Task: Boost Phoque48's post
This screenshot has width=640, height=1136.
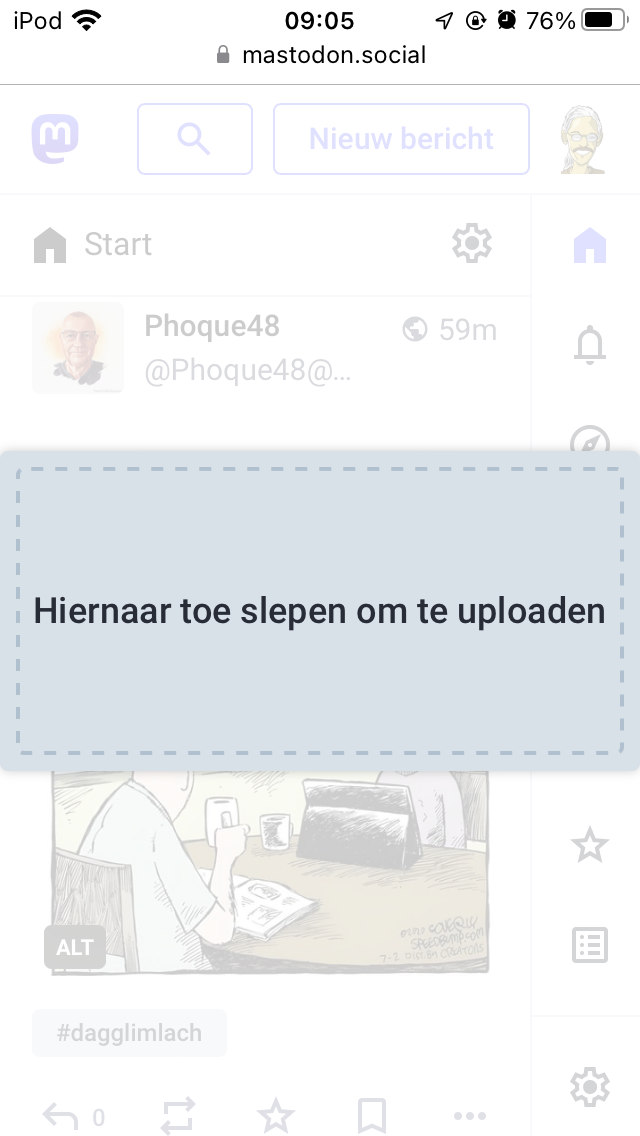Action: click(x=177, y=1115)
